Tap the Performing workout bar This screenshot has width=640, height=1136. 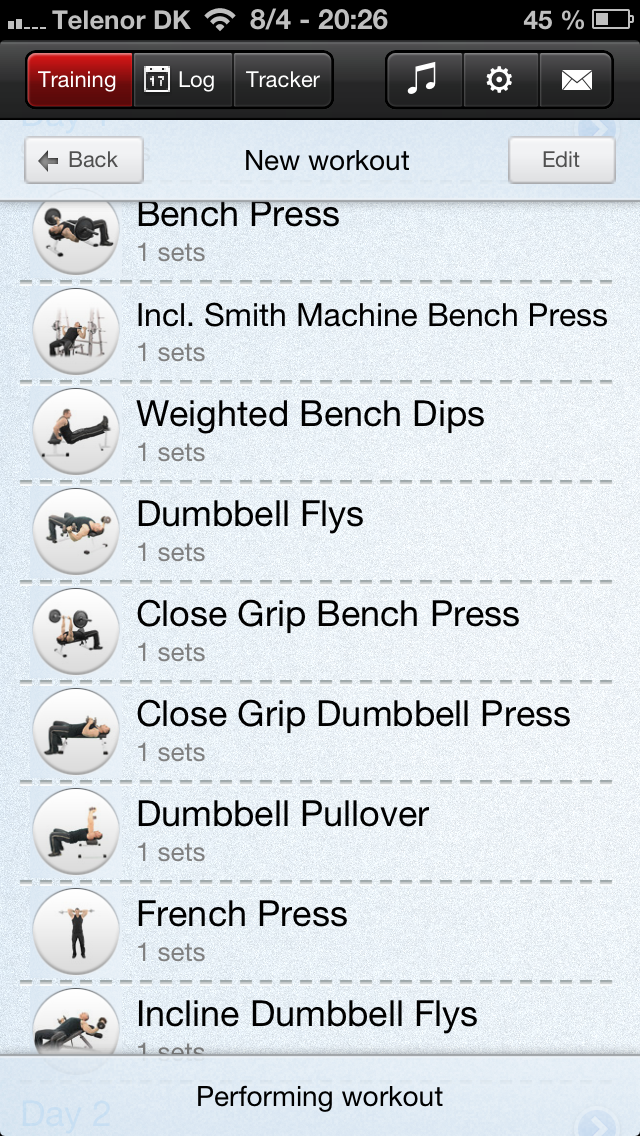tap(320, 1095)
